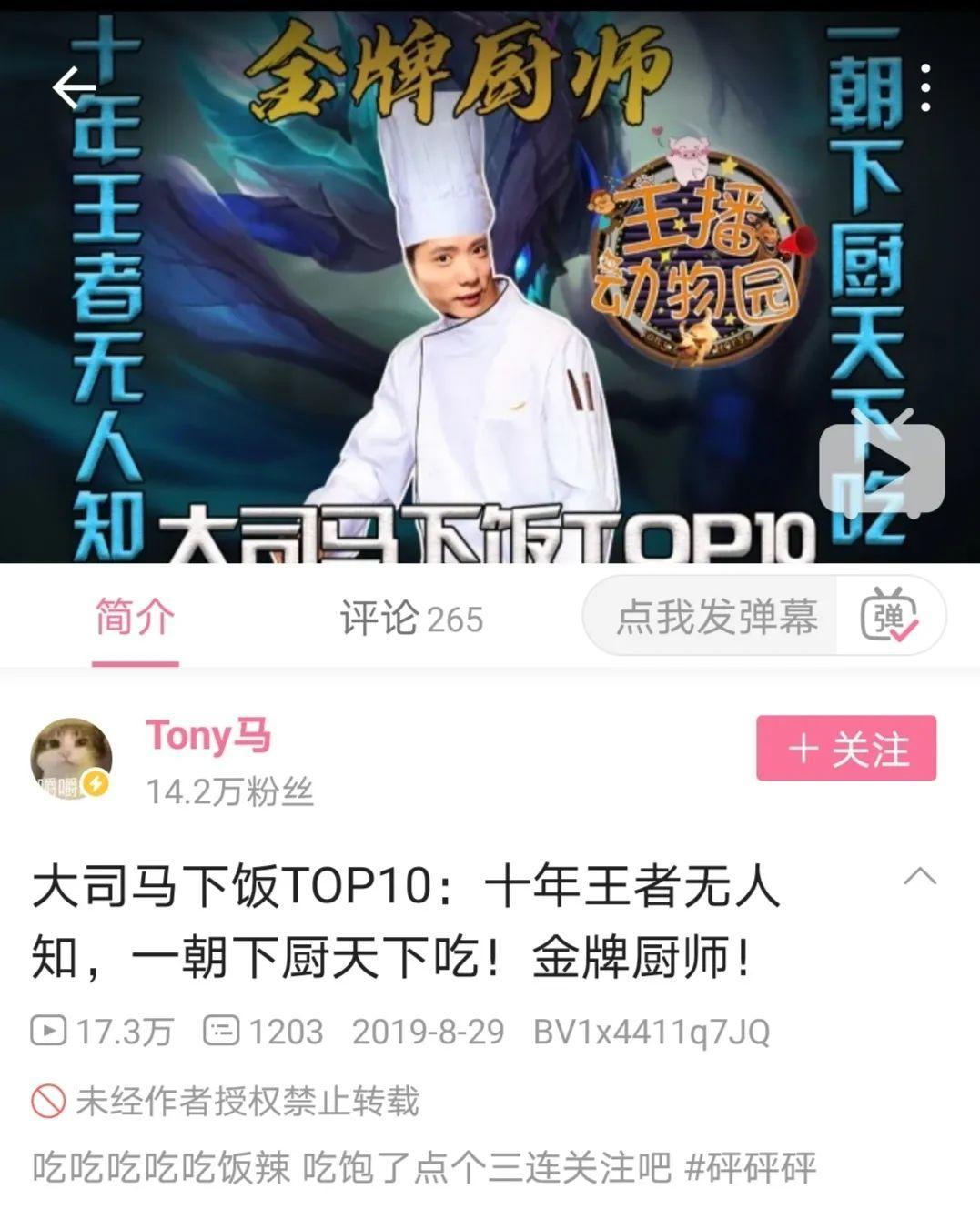Select the 简介 introduction tab
The width and height of the screenshot is (980, 1219).
[x=135, y=617]
